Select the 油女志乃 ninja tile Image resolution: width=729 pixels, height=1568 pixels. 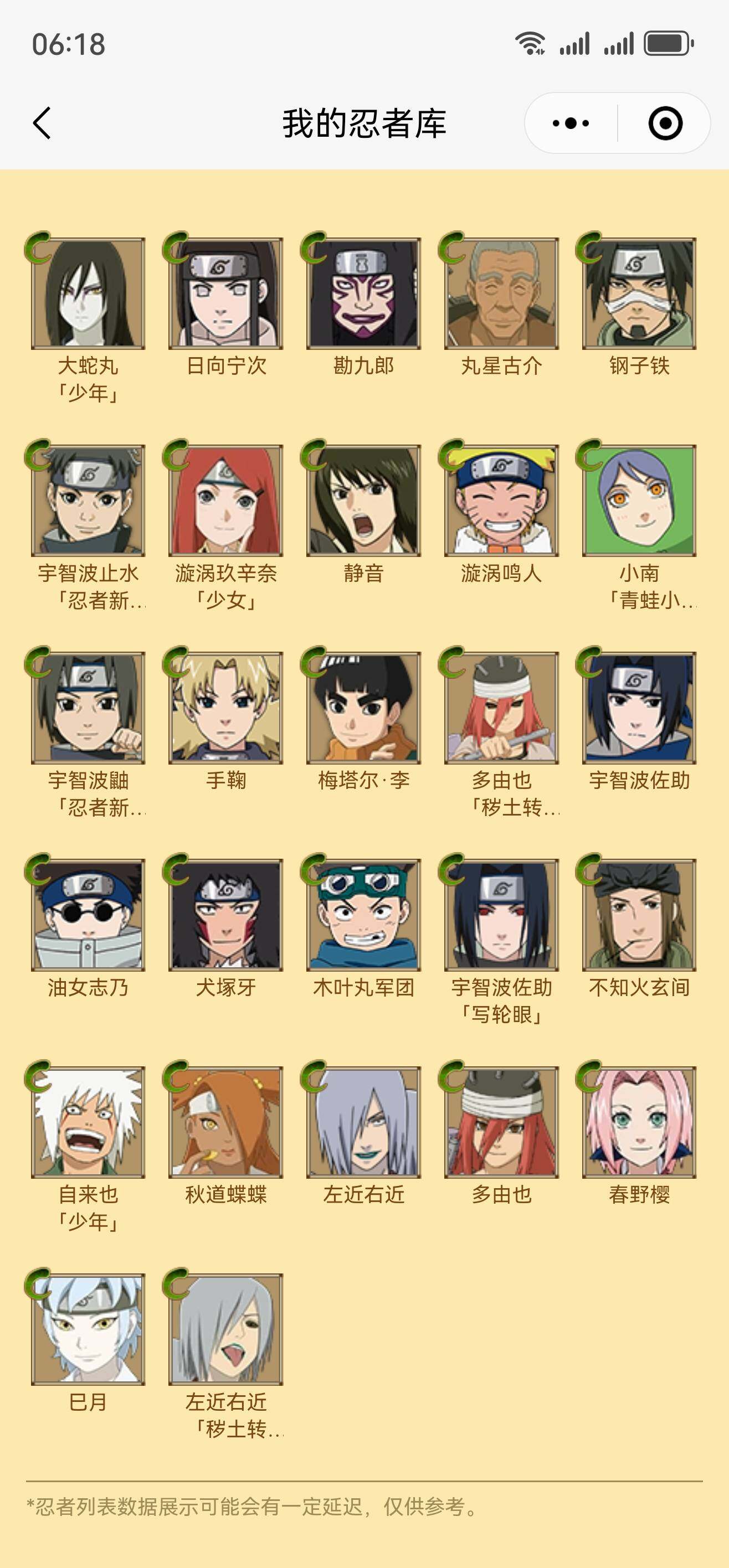[88, 914]
